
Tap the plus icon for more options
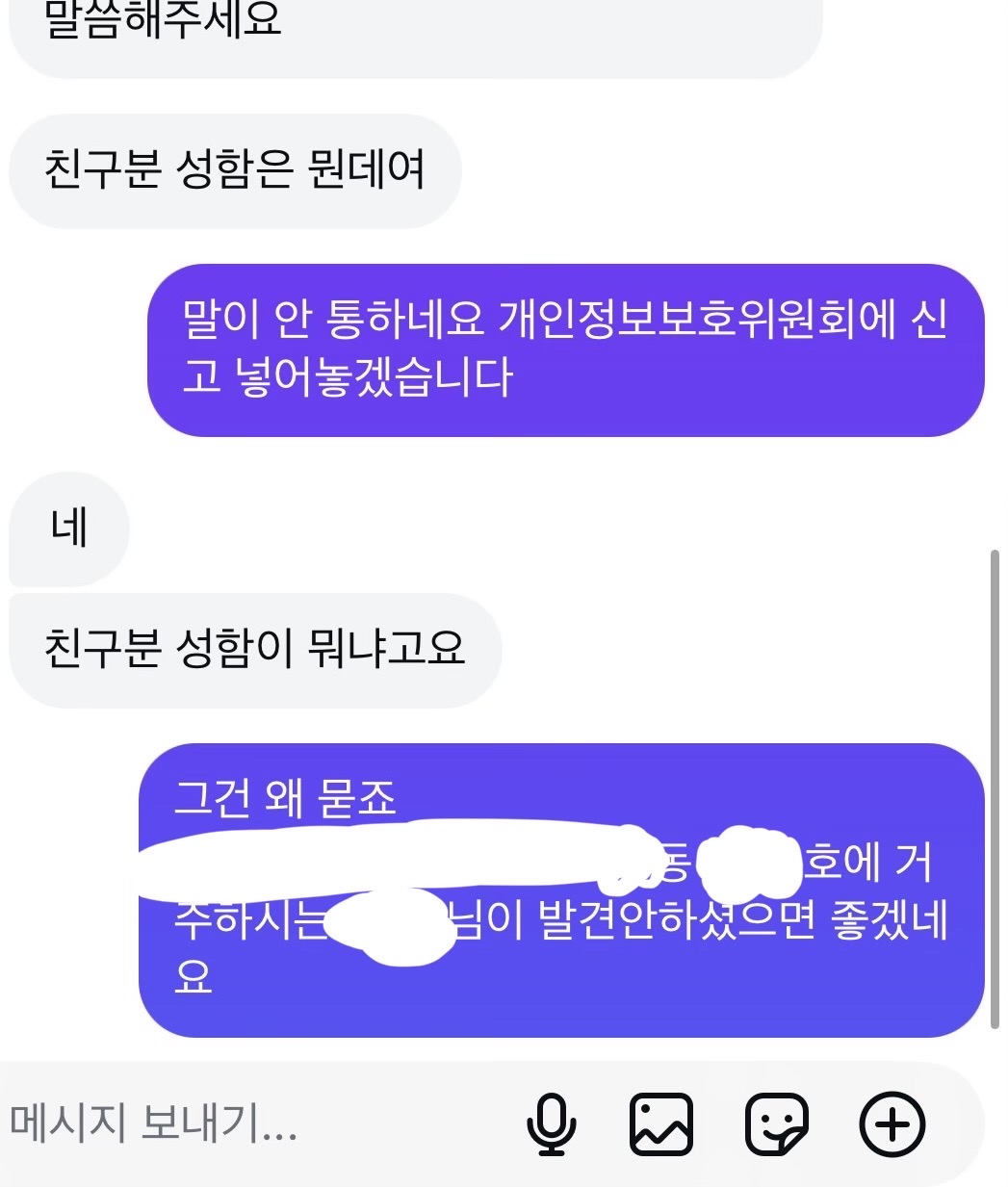[x=892, y=1123]
